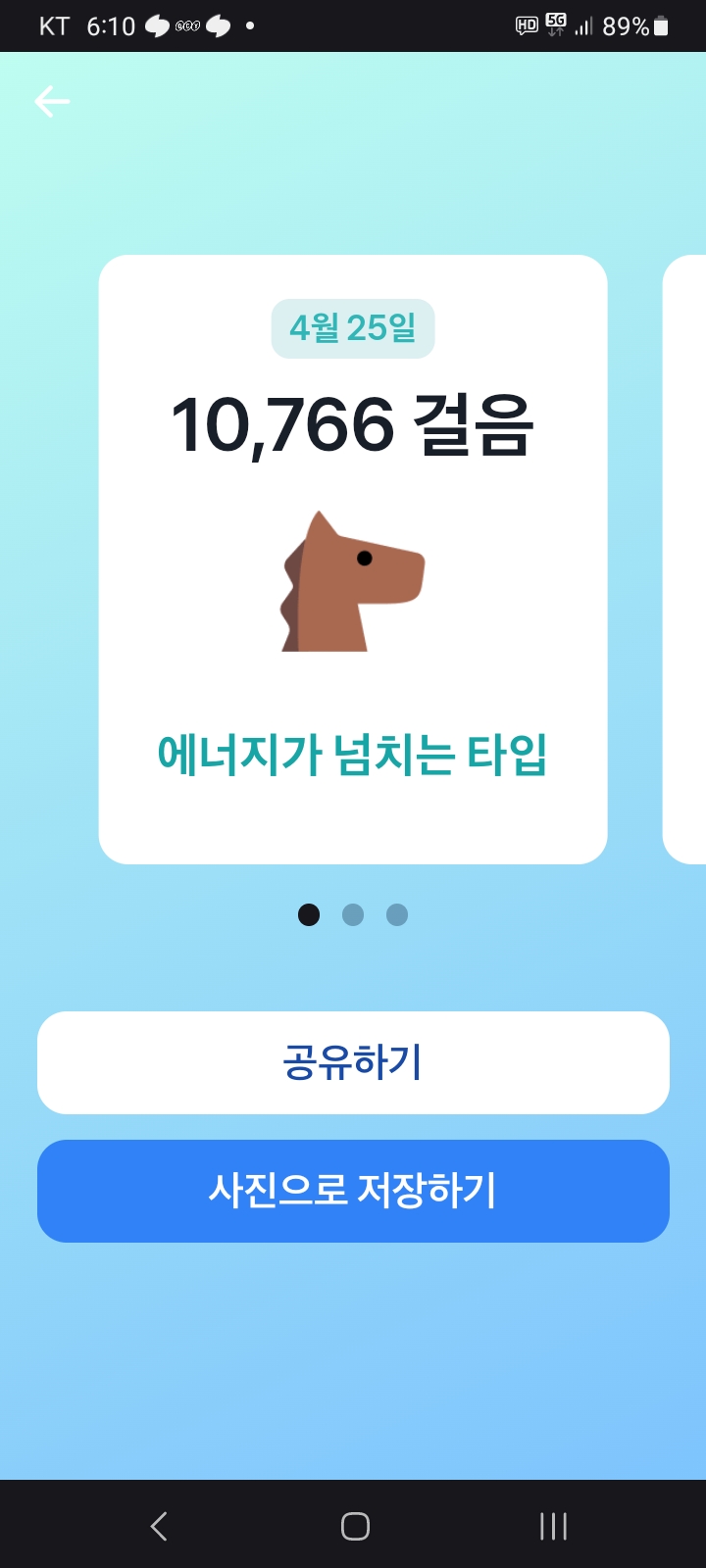The image size is (706, 1568).
Task: Select the second page indicator dot
Action: (353, 914)
